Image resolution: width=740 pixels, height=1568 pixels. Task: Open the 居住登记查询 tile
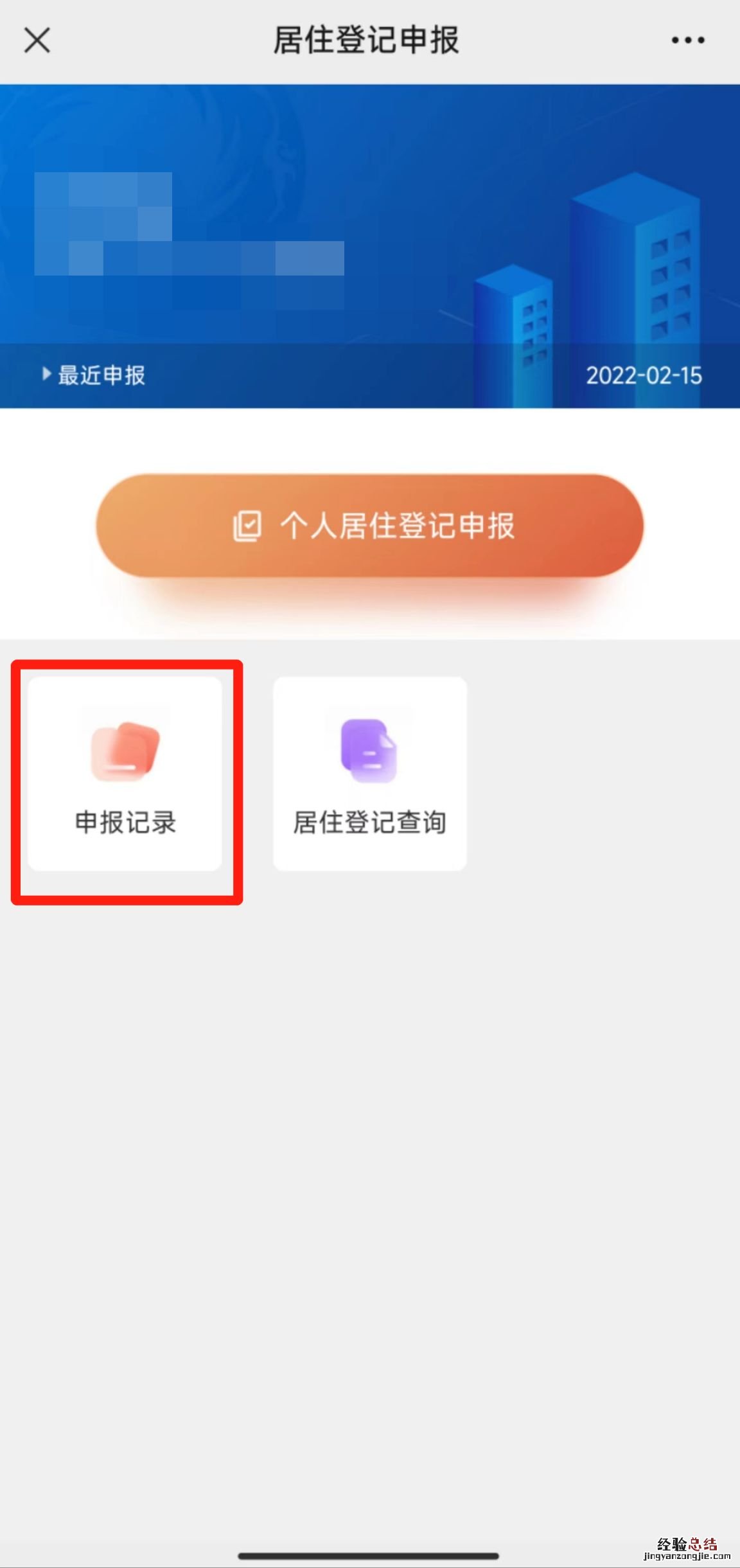369,774
